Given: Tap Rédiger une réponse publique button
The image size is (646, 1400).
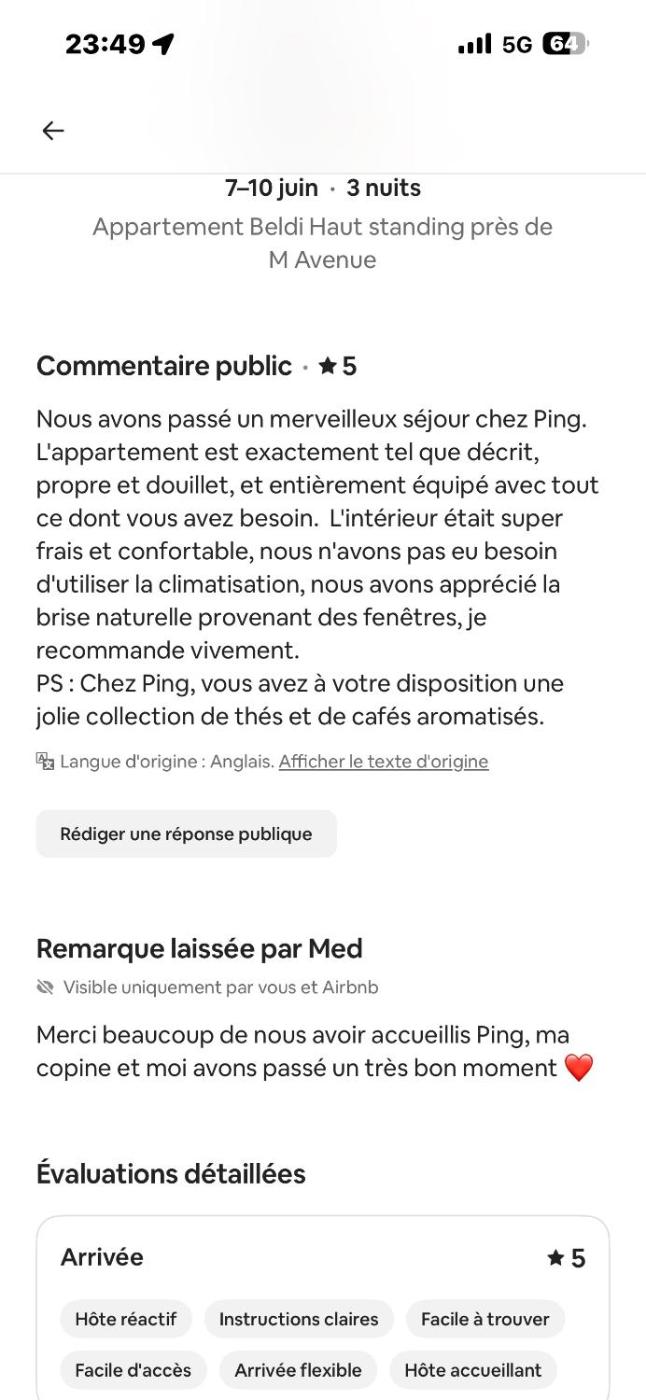Looking at the screenshot, I should tap(186, 834).
